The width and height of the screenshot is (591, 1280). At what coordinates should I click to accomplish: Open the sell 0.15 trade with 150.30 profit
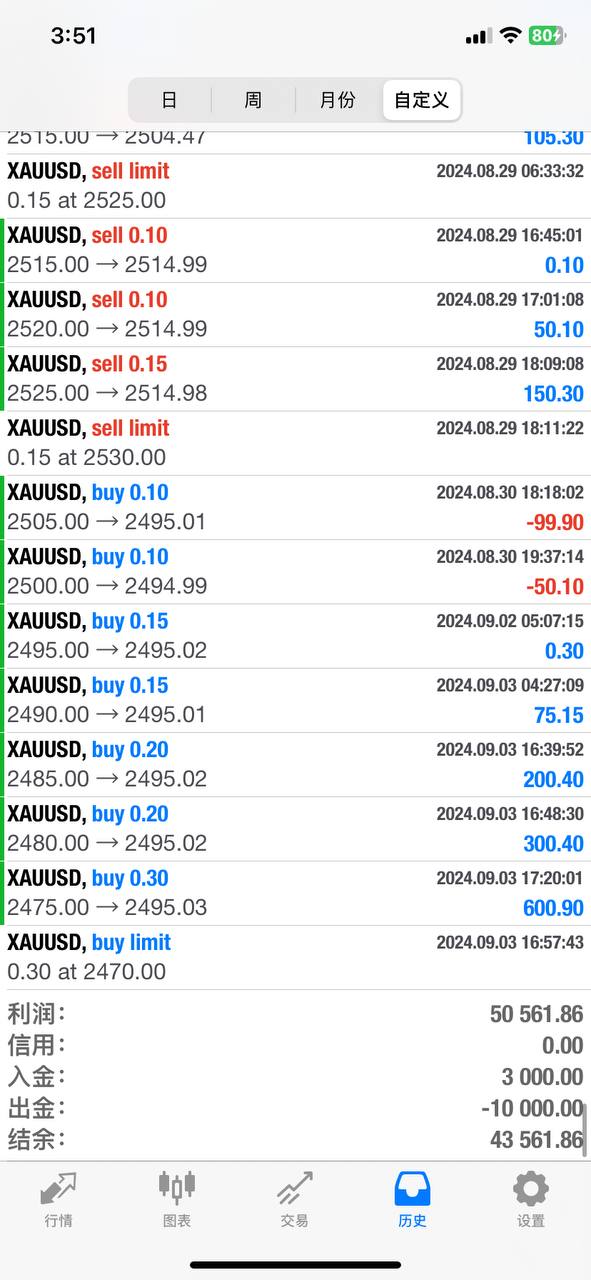(295, 379)
